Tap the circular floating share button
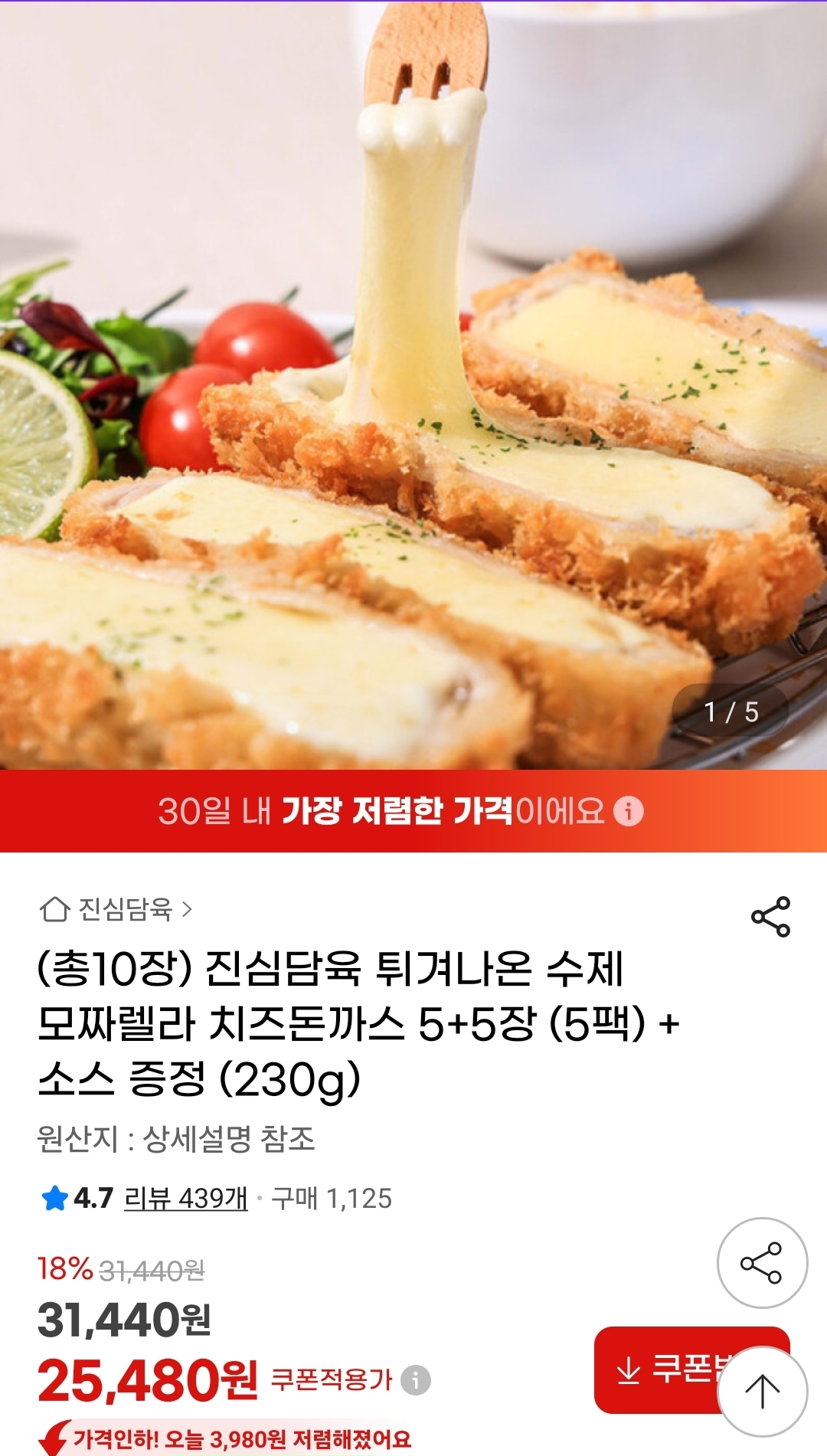This screenshot has width=827, height=1456. point(762,1263)
